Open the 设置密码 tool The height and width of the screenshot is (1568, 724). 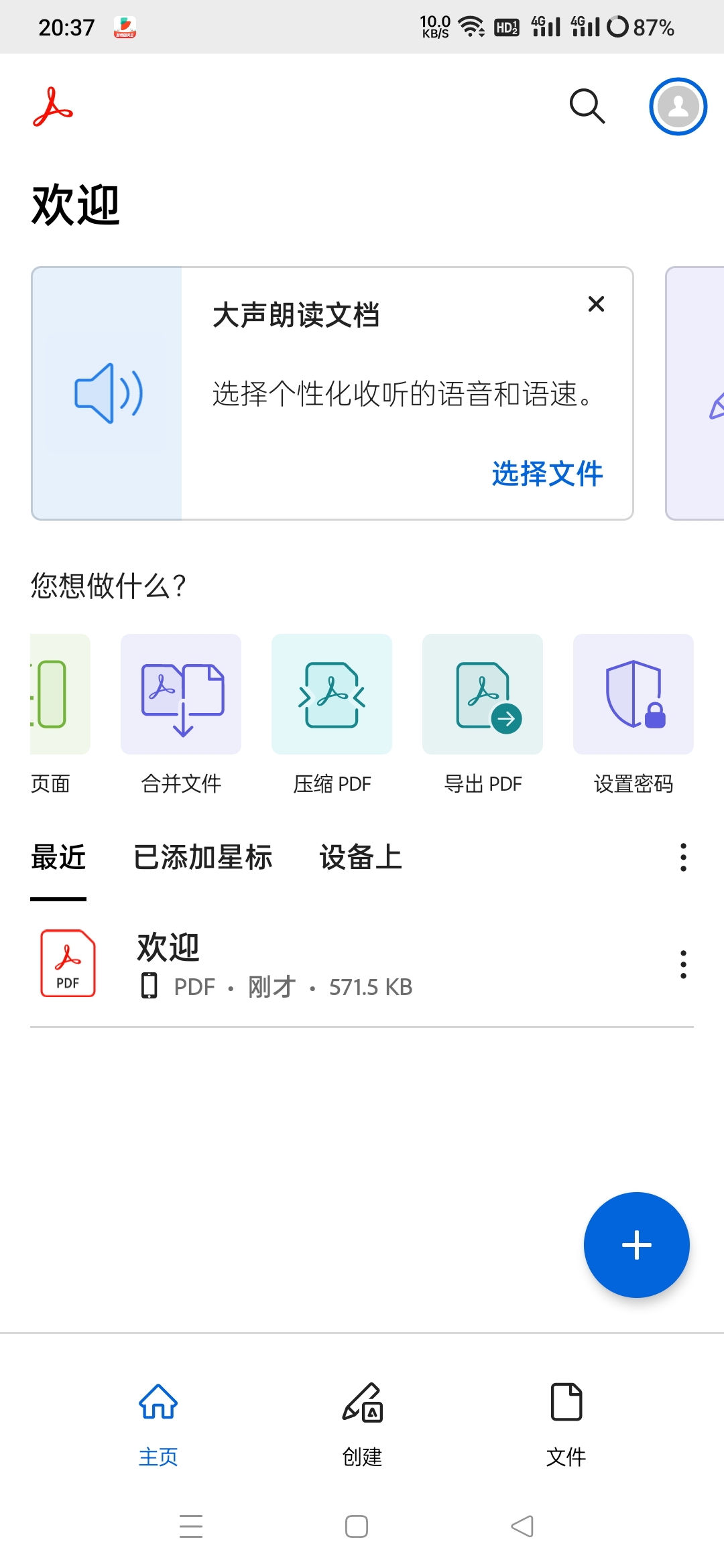coord(633,715)
